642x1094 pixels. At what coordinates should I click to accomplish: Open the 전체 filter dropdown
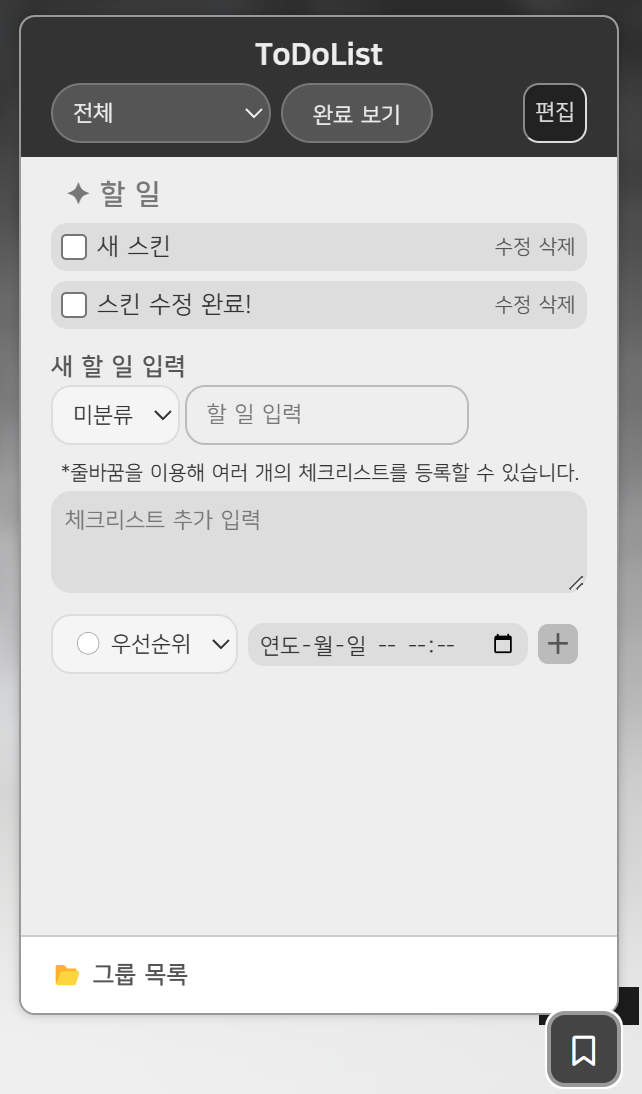(x=160, y=113)
